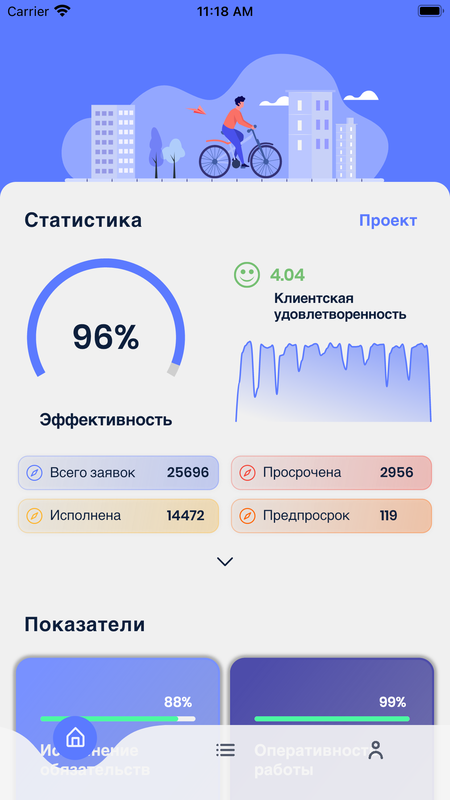The width and height of the screenshot is (450, 800).
Task: Switch to the list tab
Action: pyautogui.click(x=225, y=749)
